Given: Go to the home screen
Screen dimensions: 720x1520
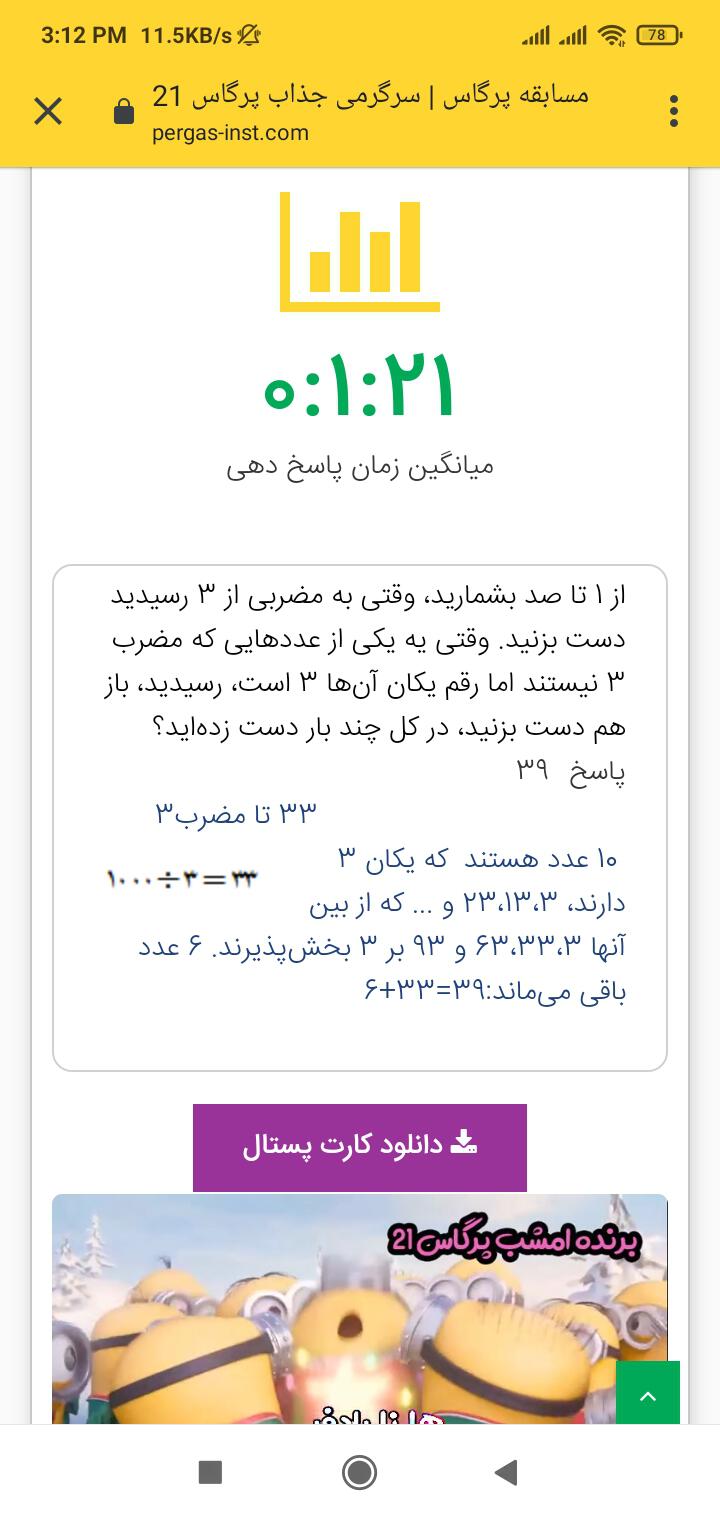Looking at the screenshot, I should [x=359, y=1471].
